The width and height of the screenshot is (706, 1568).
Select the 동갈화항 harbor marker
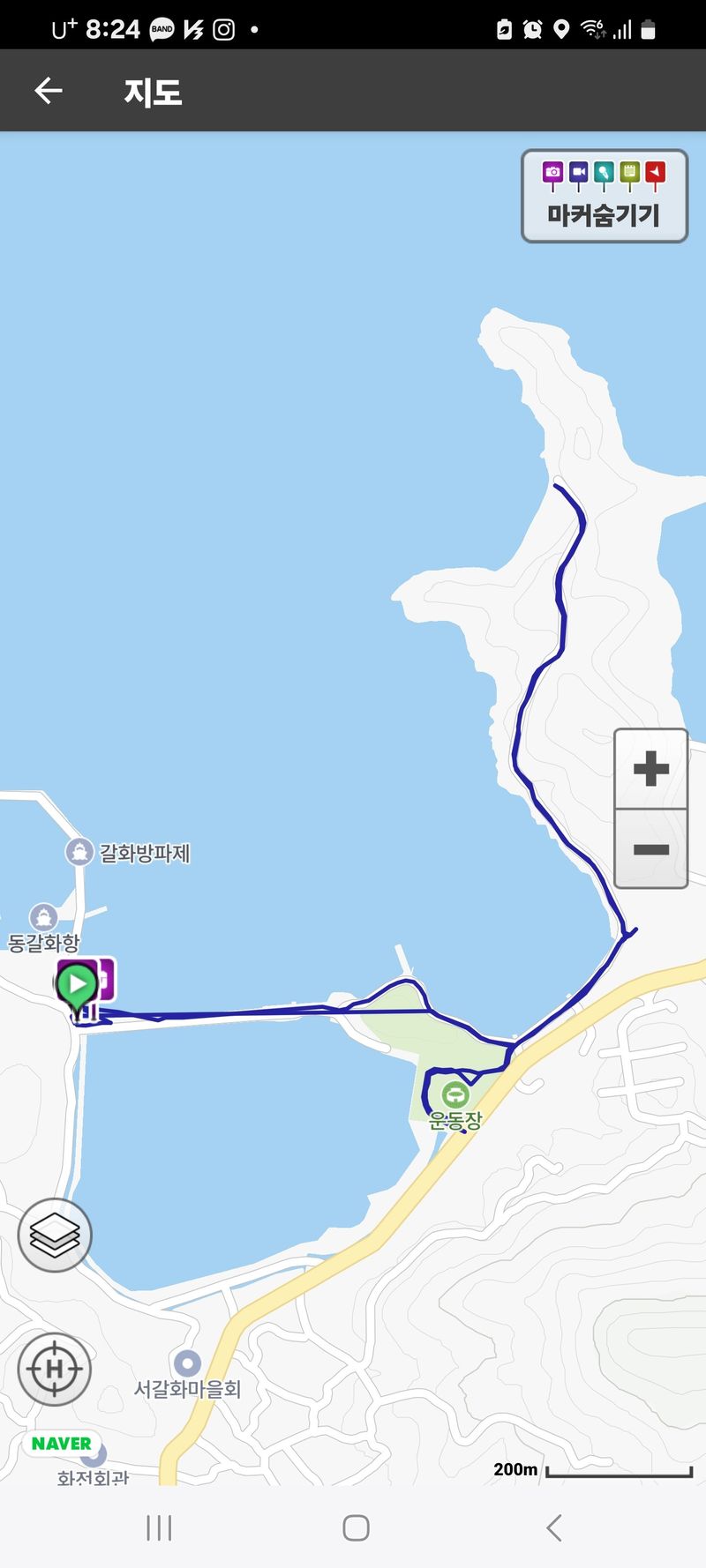pos(43,917)
